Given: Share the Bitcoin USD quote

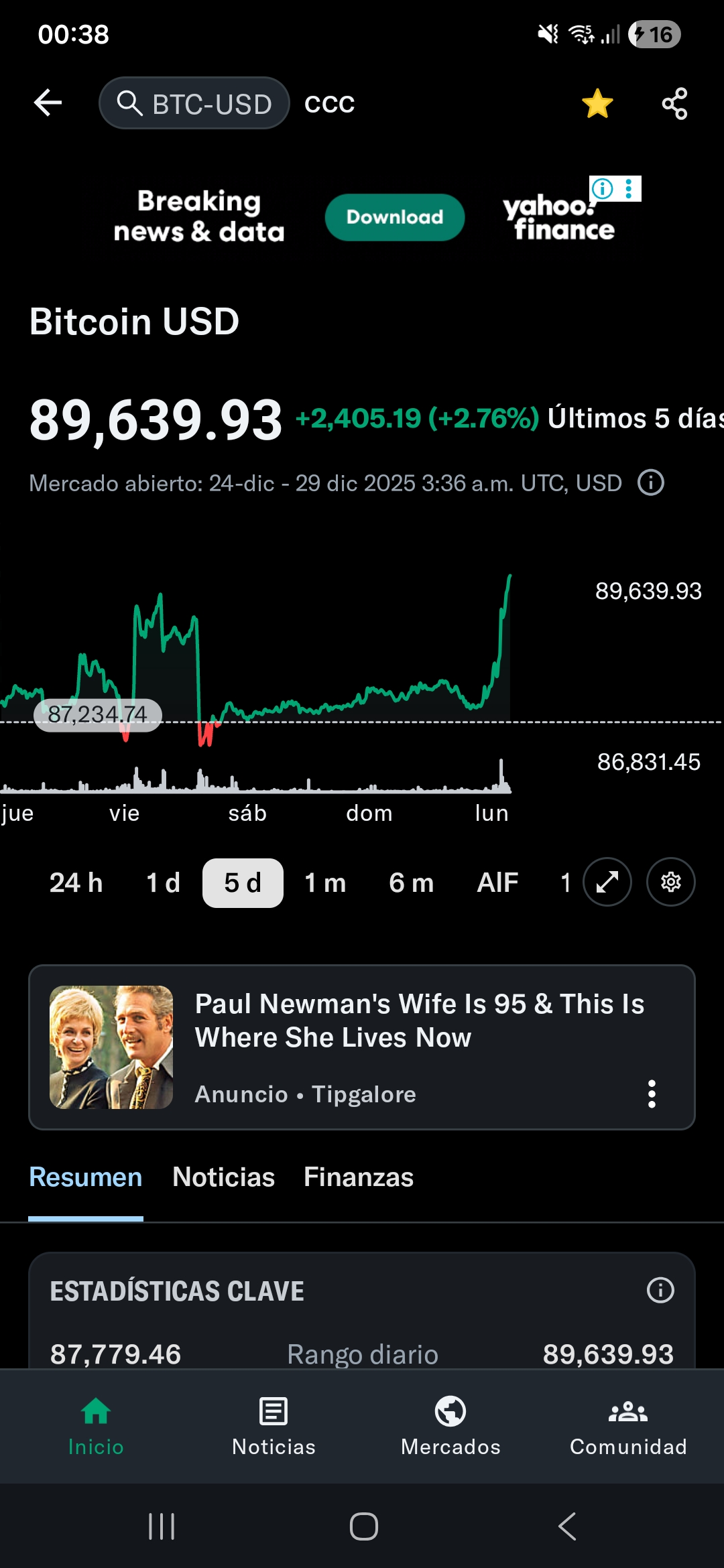Looking at the screenshot, I should [674, 103].
